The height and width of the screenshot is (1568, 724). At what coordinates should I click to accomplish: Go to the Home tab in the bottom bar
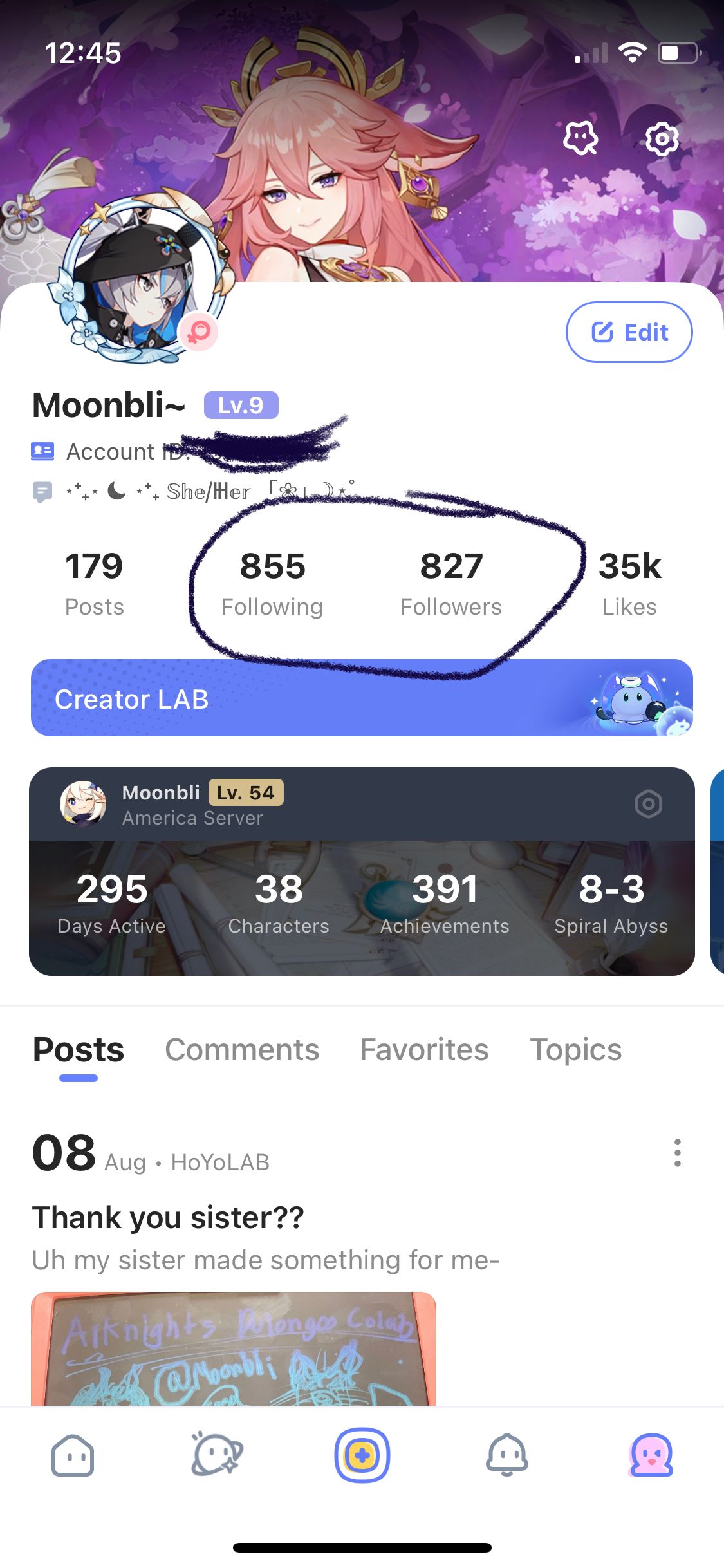(x=73, y=1455)
